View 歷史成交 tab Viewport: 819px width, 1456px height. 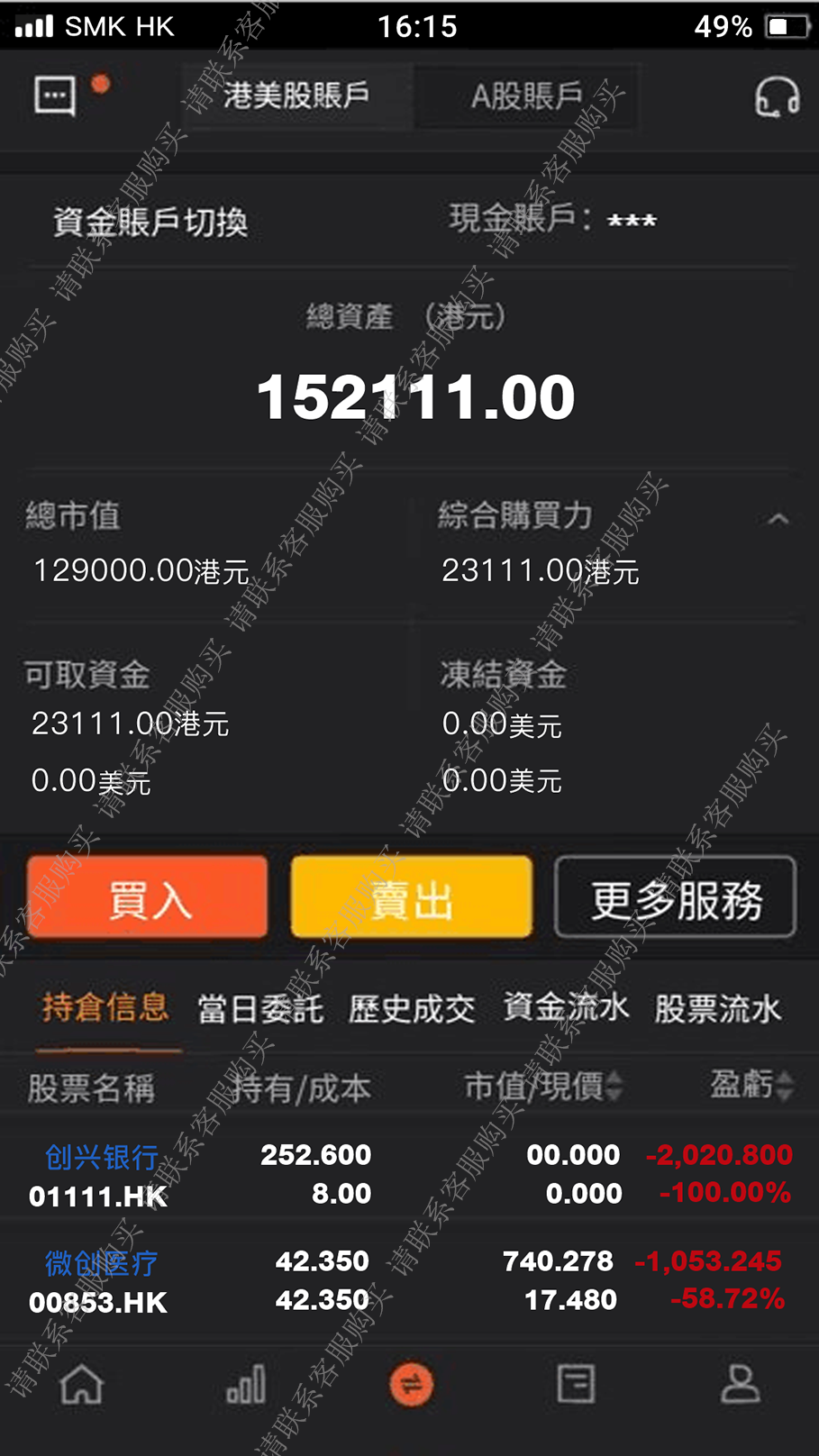(412, 1009)
